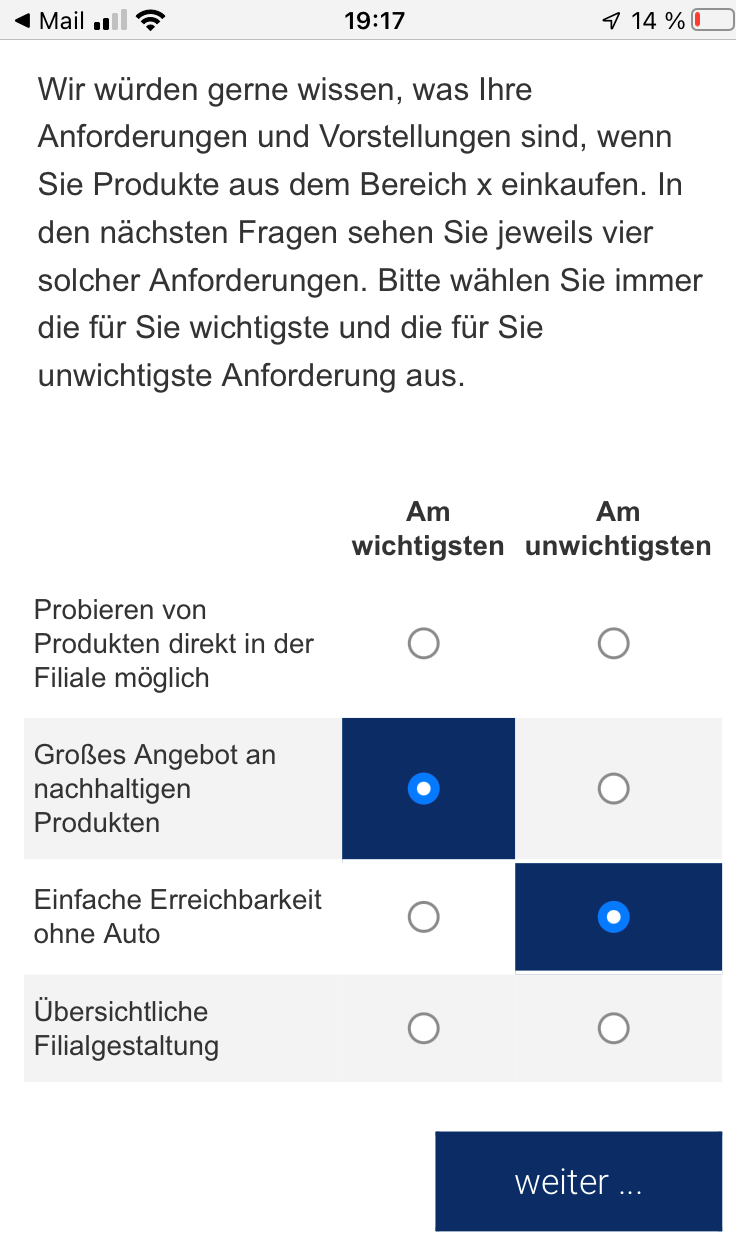Image resolution: width=736 pixels, height=1260 pixels.
Task: Choose 'Einfache Erreichbarkeit' as Am wichtigsten
Action: [424, 916]
